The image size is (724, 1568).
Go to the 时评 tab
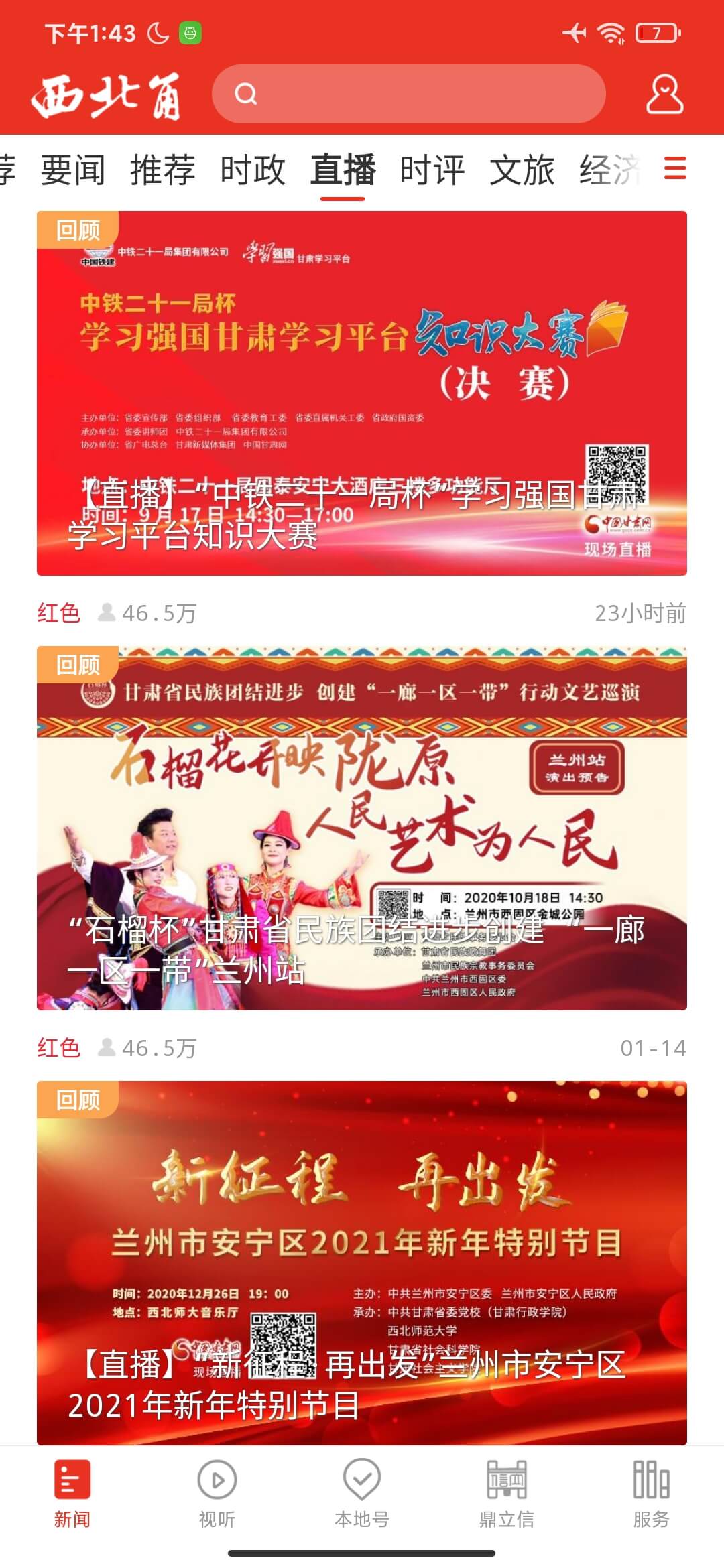432,170
